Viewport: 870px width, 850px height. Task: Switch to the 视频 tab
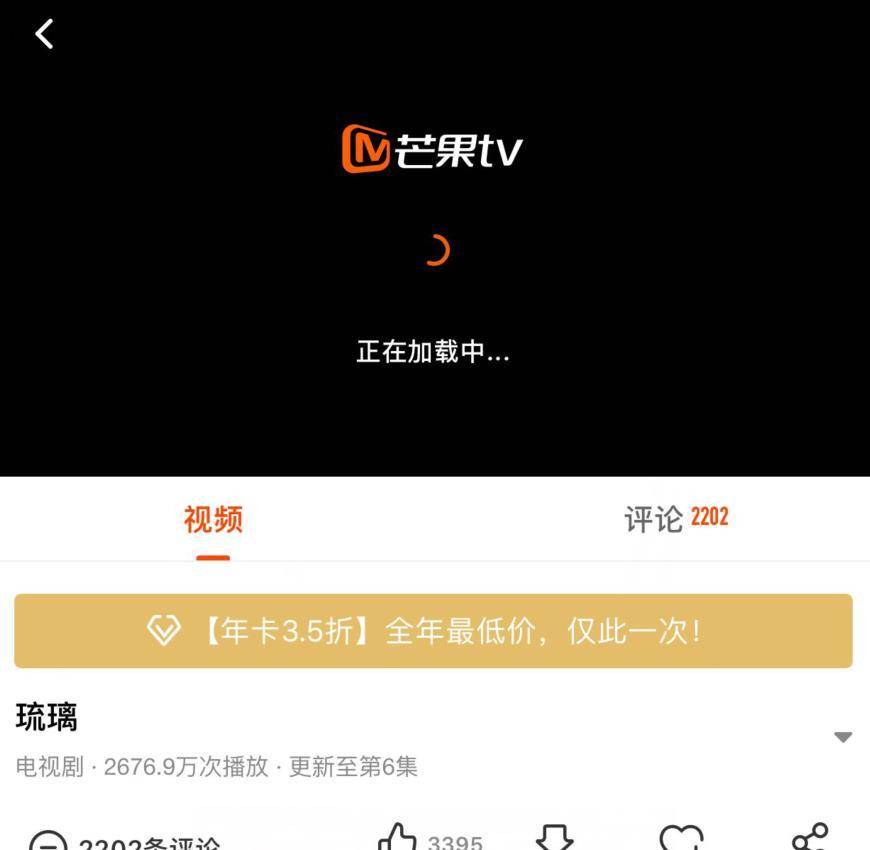point(213,520)
